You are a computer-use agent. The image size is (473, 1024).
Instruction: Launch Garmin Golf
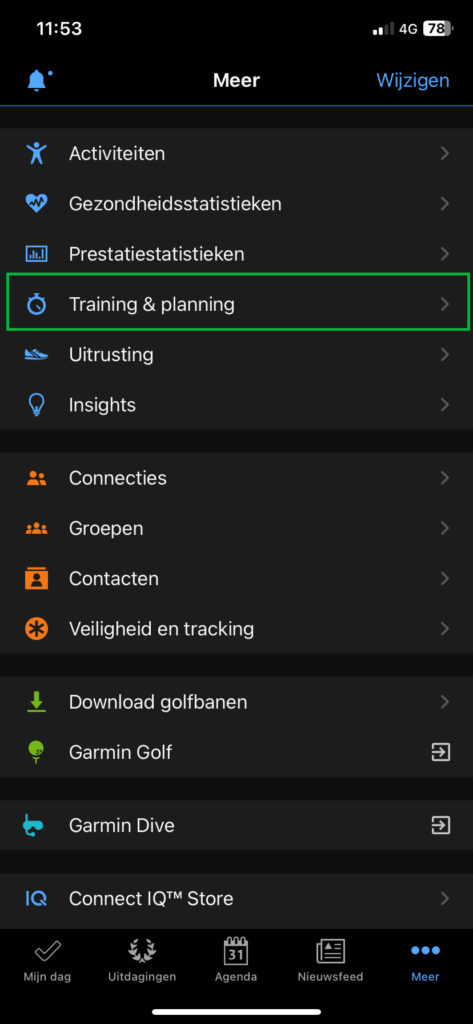pyautogui.click(x=236, y=752)
